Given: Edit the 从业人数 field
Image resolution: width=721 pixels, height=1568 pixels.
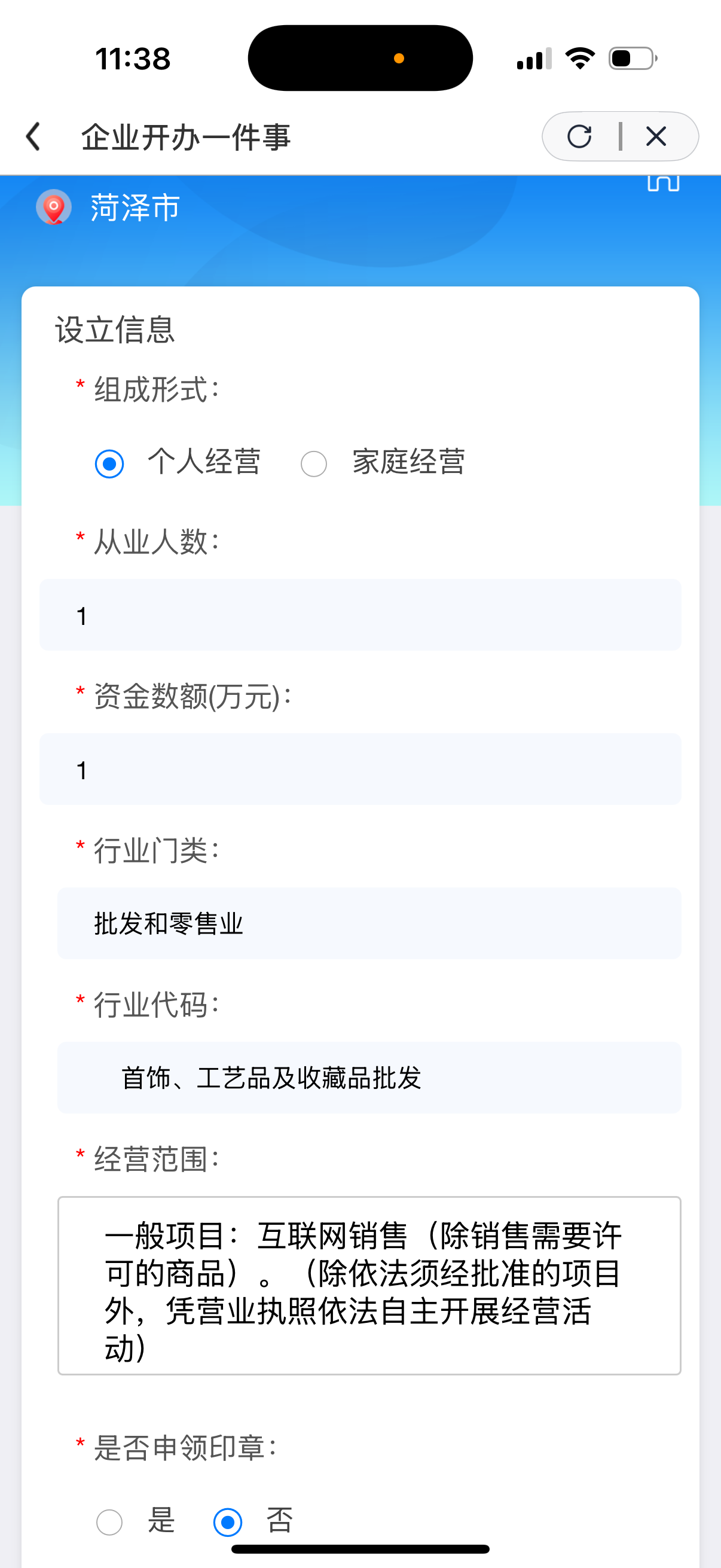Looking at the screenshot, I should click(360, 615).
